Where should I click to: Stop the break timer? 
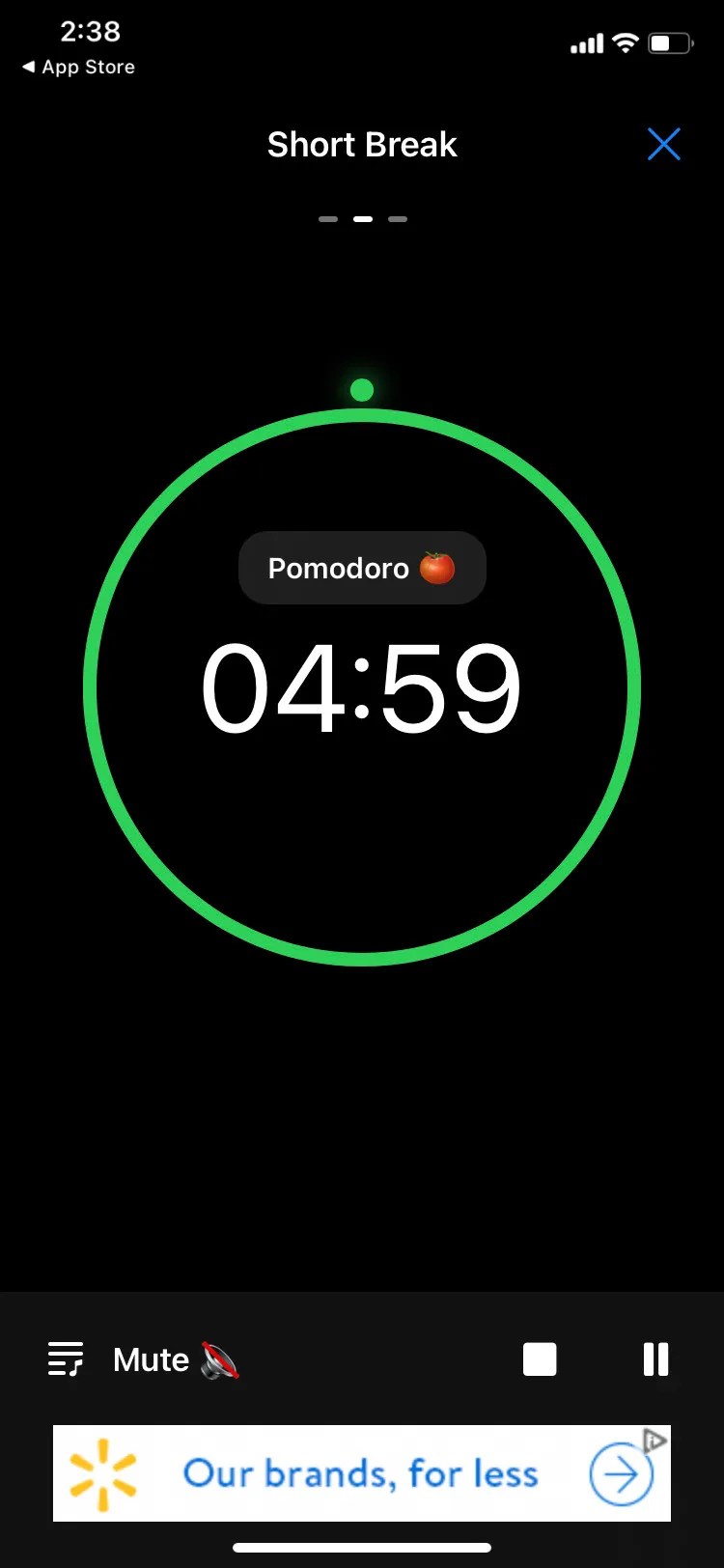(540, 1358)
